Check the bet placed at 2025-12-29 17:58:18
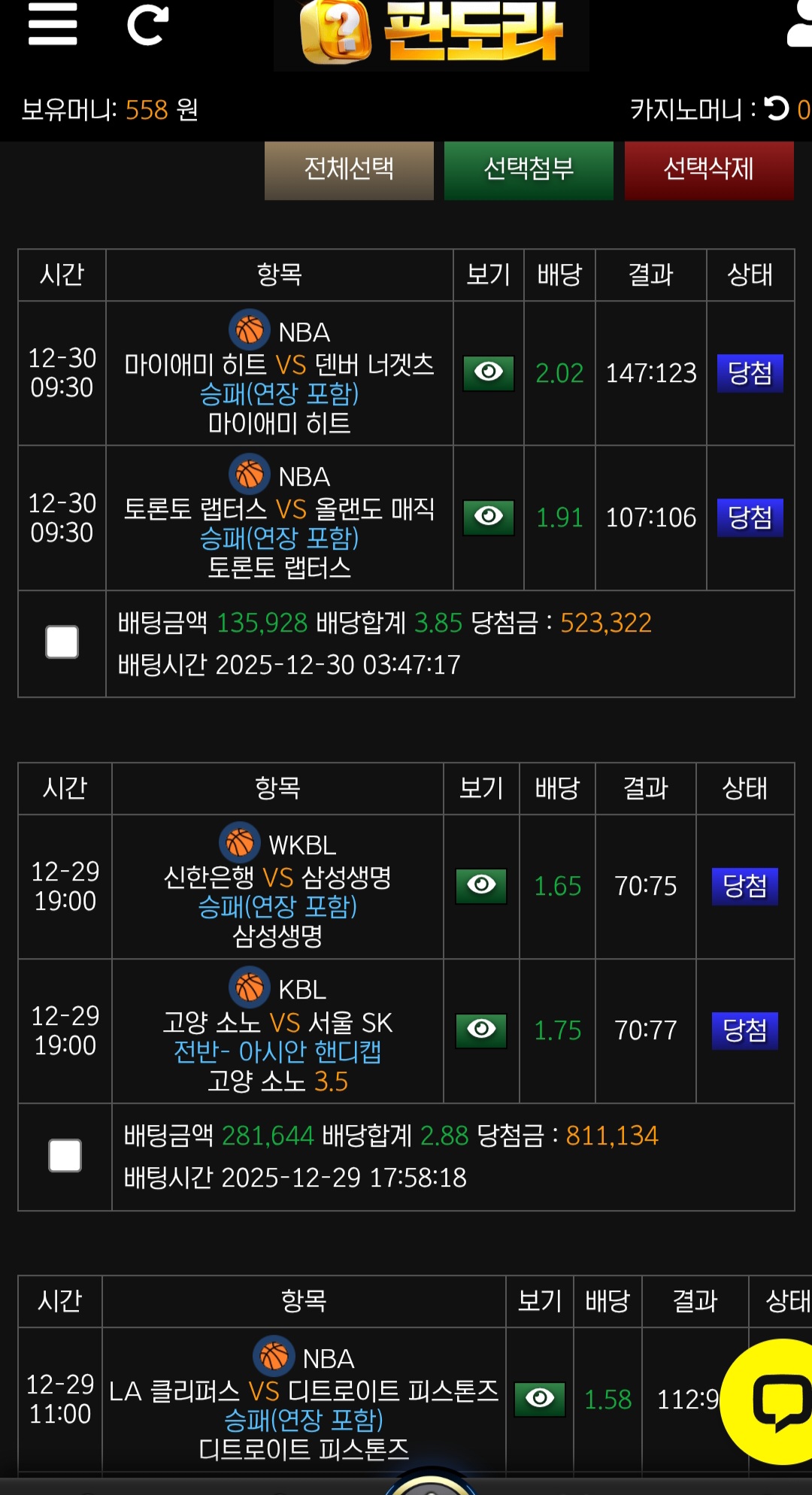 [65, 1156]
